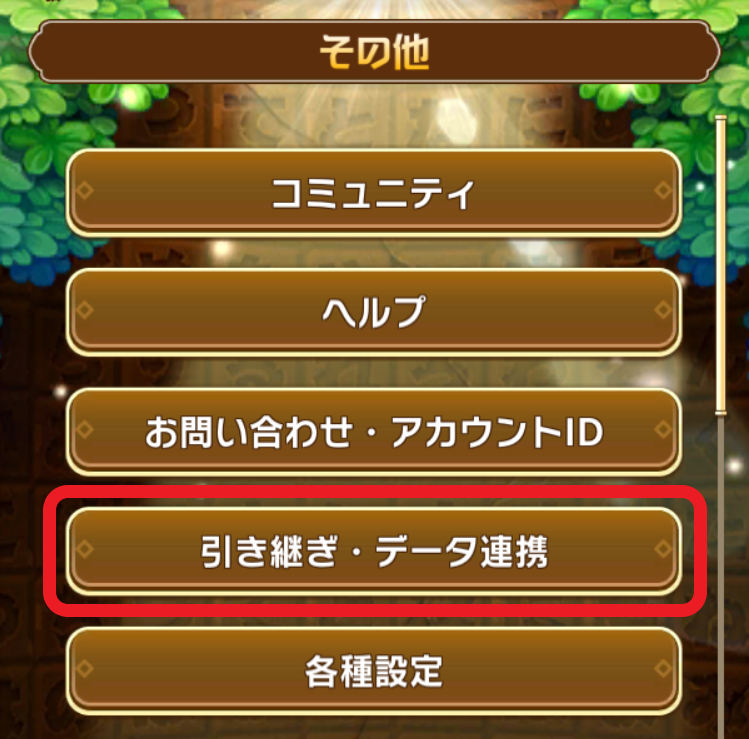Open the ヘルプ page
749x739 pixels.
(x=373, y=311)
